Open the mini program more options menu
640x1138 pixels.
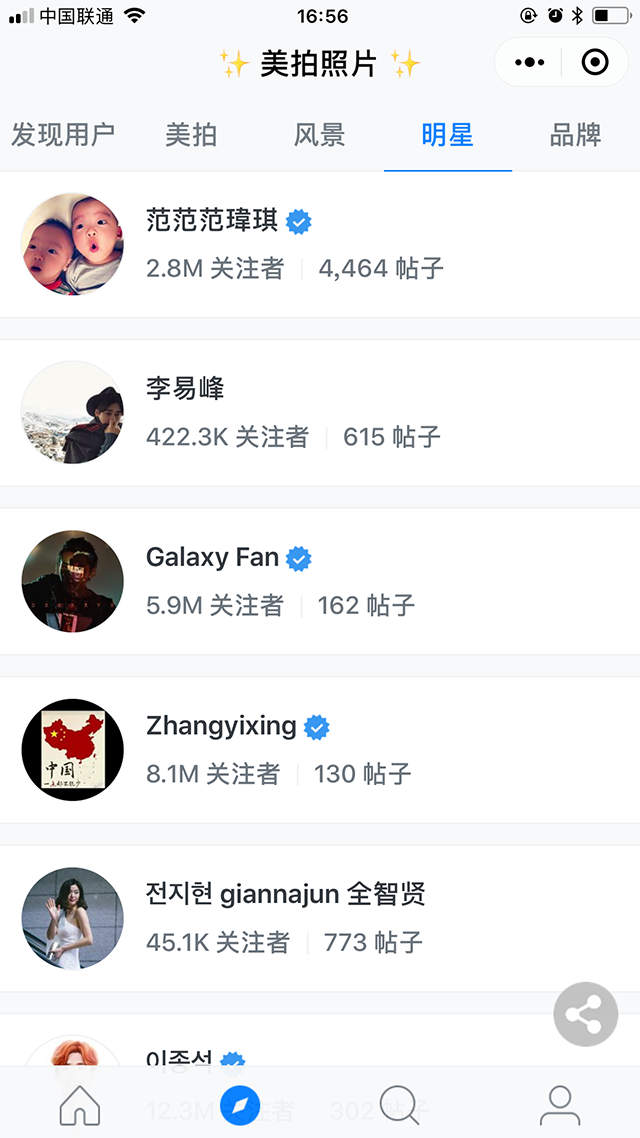pyautogui.click(x=529, y=62)
